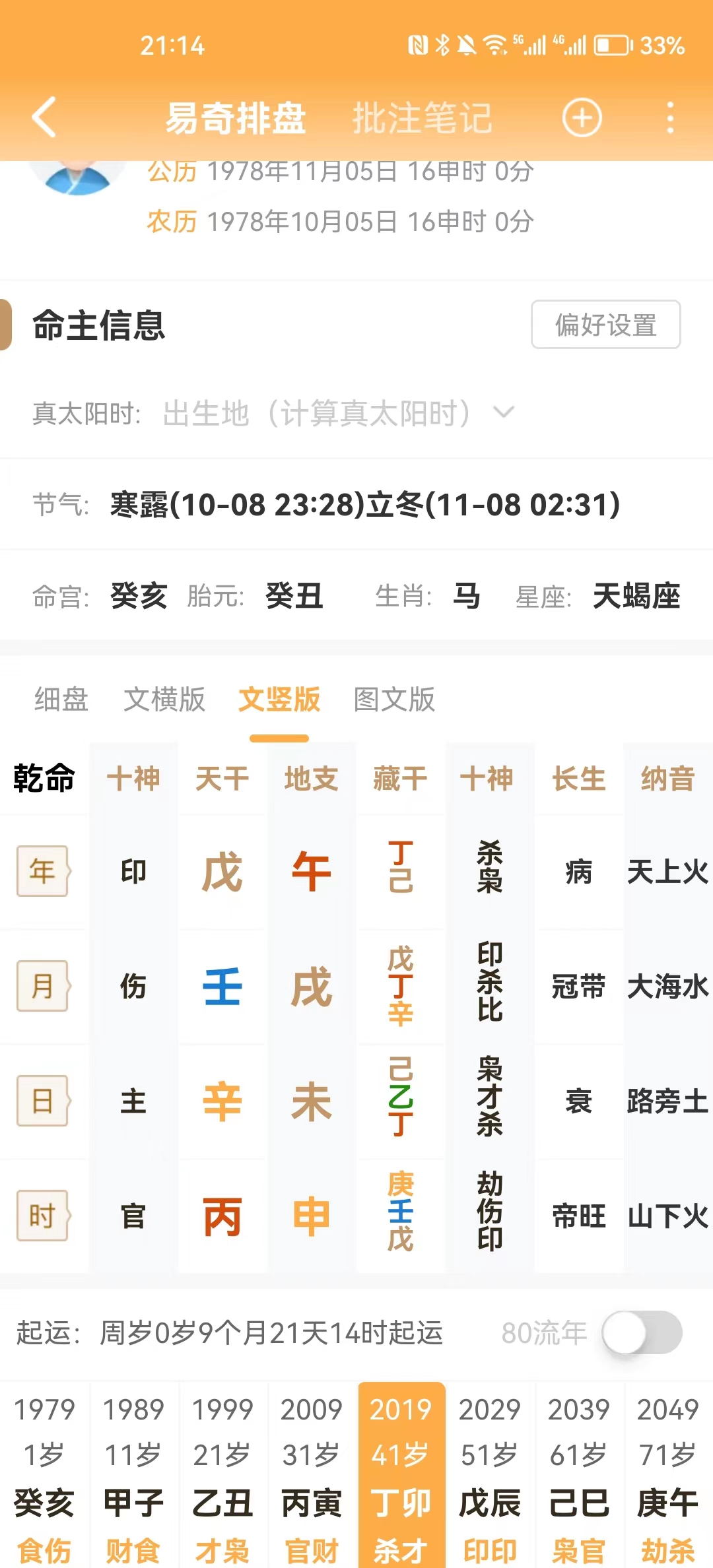Screen dimensions: 713x1568
Task: Switch to the 批注笔记 tab
Action: click(x=422, y=118)
